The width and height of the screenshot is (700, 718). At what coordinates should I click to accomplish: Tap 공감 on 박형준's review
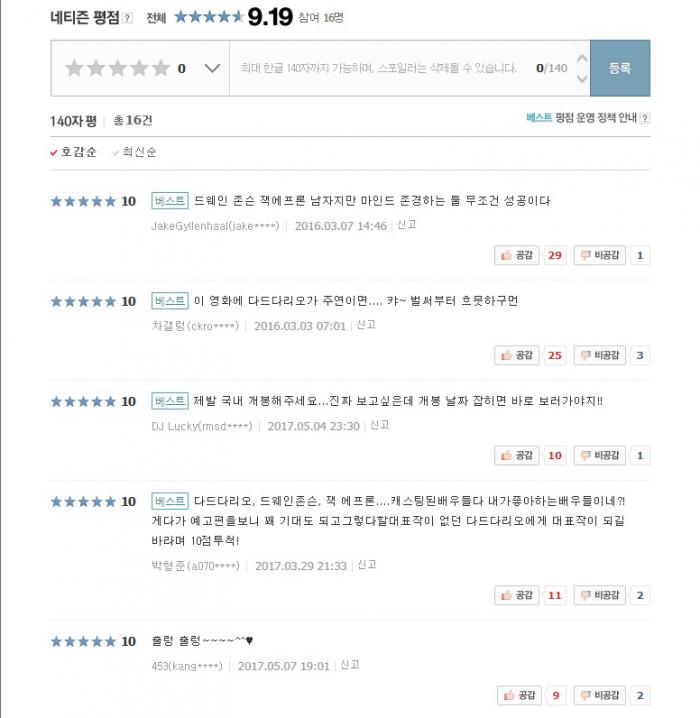tap(518, 595)
